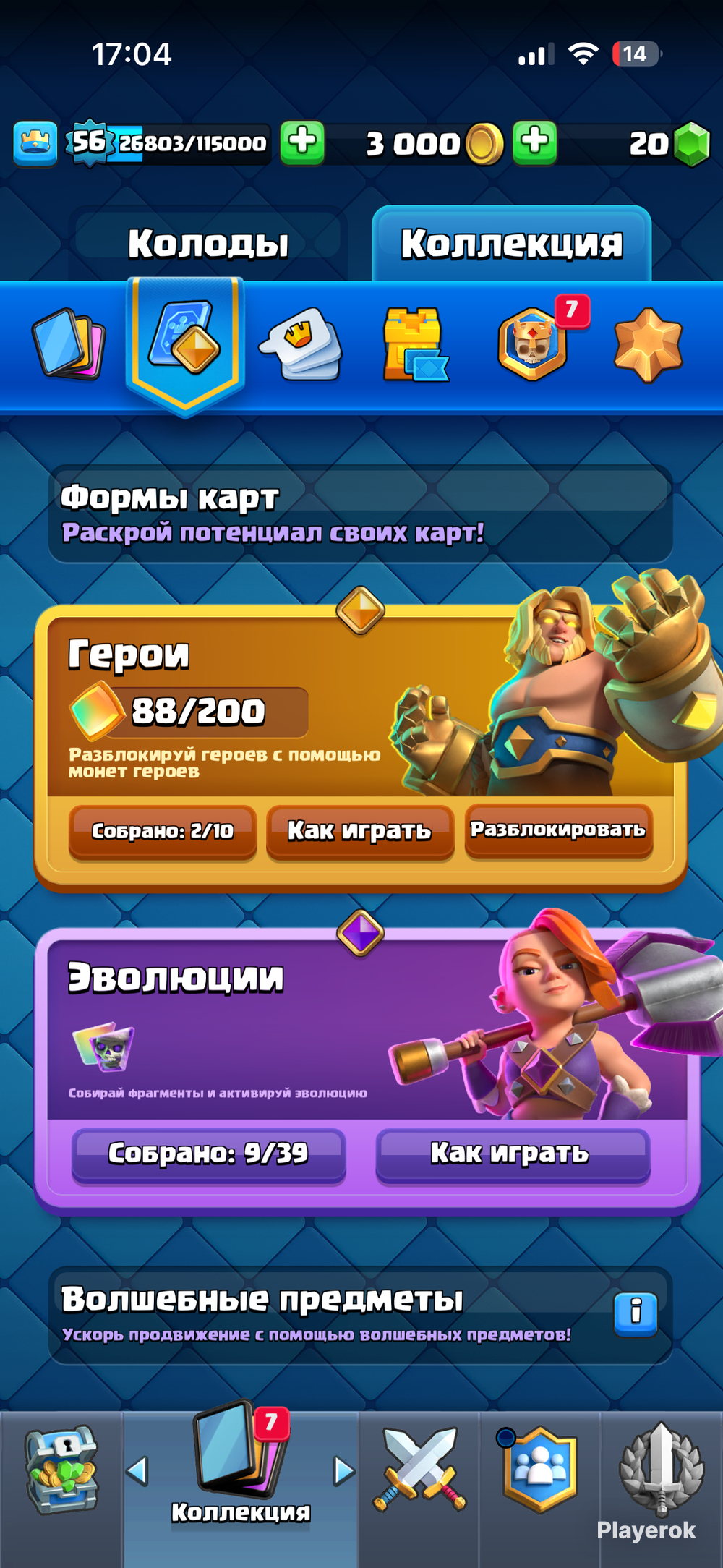Tap Разблокировать to unlock heroes
Viewport: 723px width, 1568px height.
coord(558,830)
